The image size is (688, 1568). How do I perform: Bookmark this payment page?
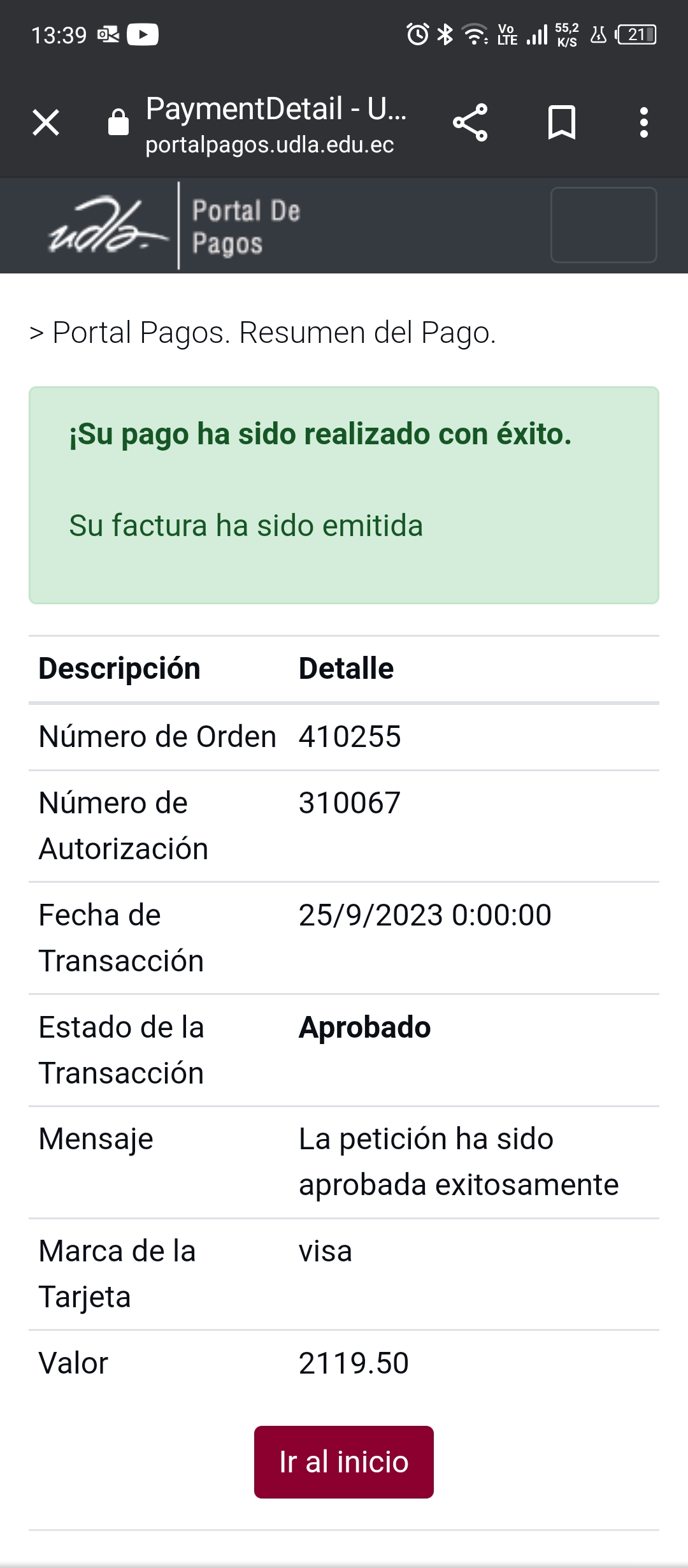coord(561,122)
